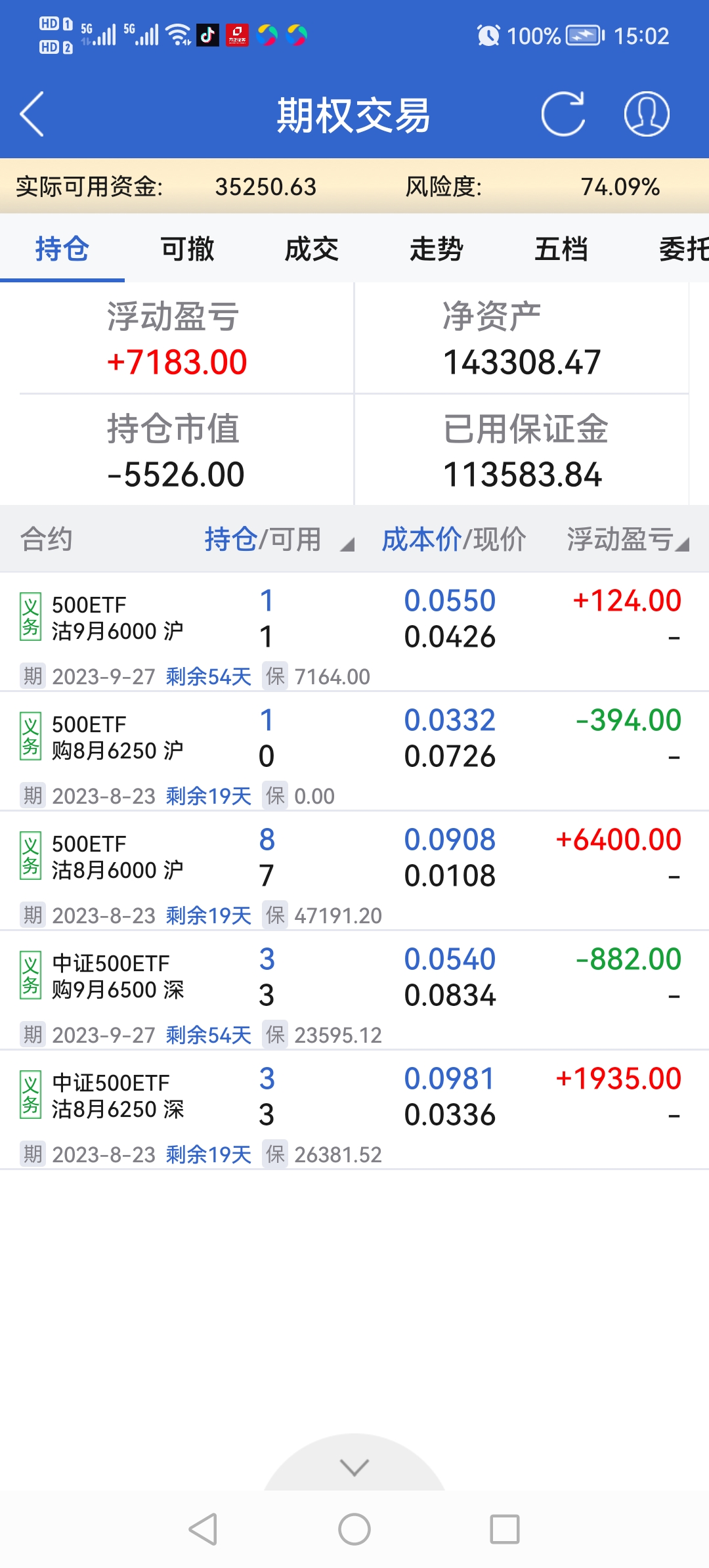Go back from the 期权交易 screen
Screen dimensions: 709x1568
(32, 114)
